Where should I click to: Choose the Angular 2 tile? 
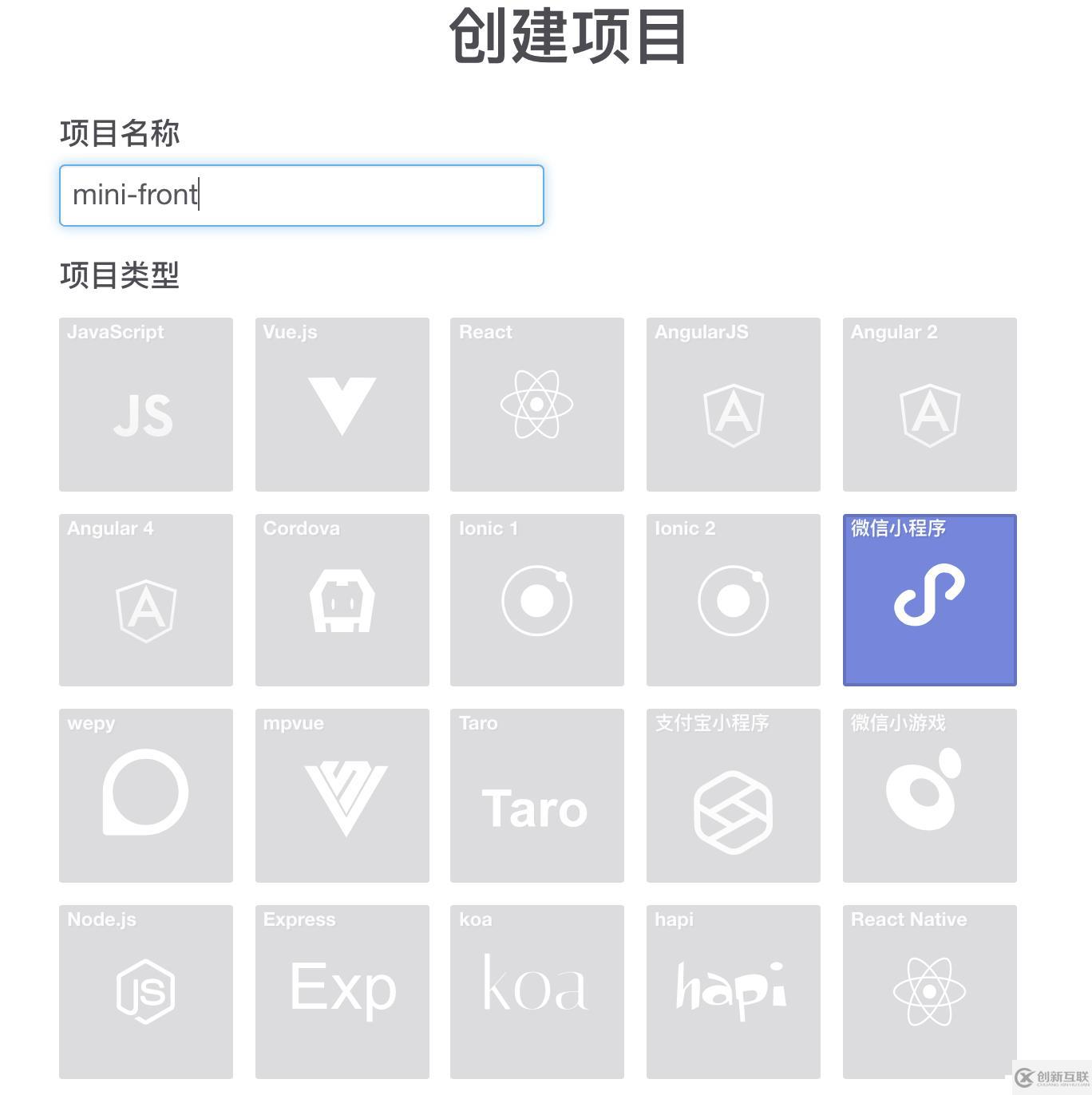pyautogui.click(x=930, y=405)
